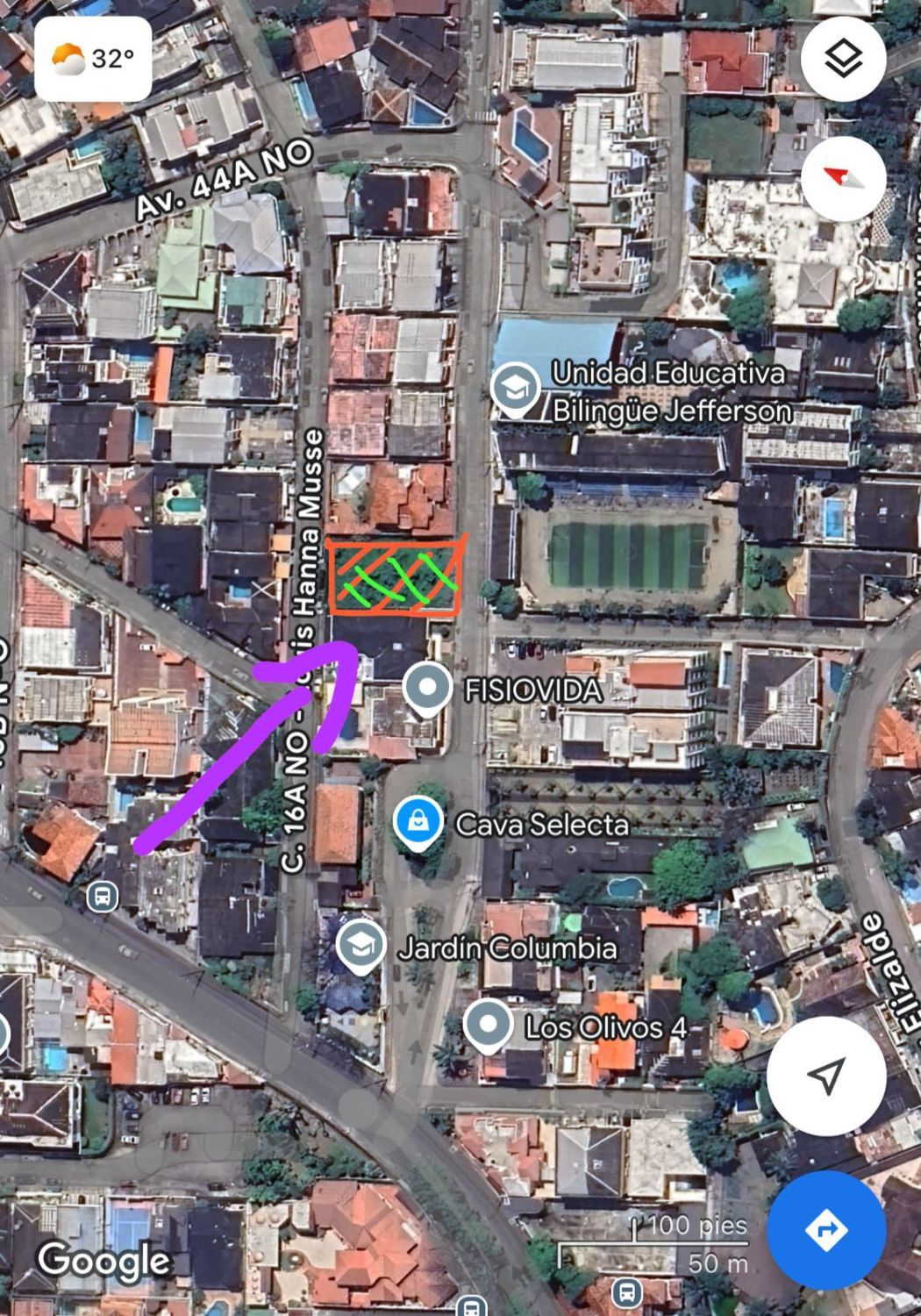Tap the Cava Selecta shop marker

(418, 823)
